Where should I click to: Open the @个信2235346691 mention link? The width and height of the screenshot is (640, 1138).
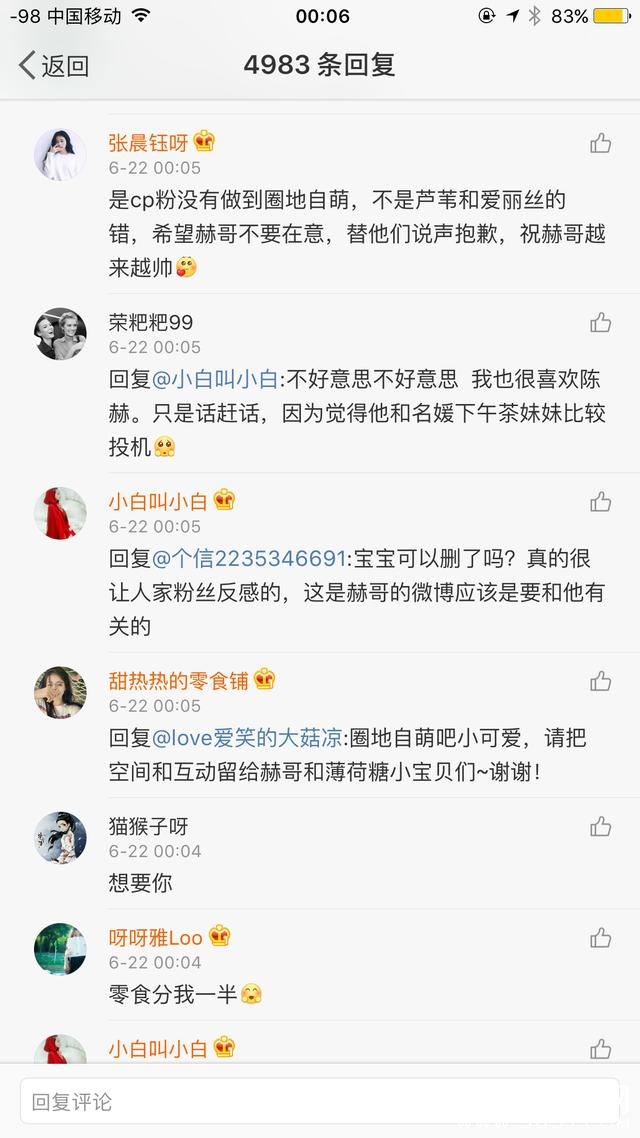[248, 559]
